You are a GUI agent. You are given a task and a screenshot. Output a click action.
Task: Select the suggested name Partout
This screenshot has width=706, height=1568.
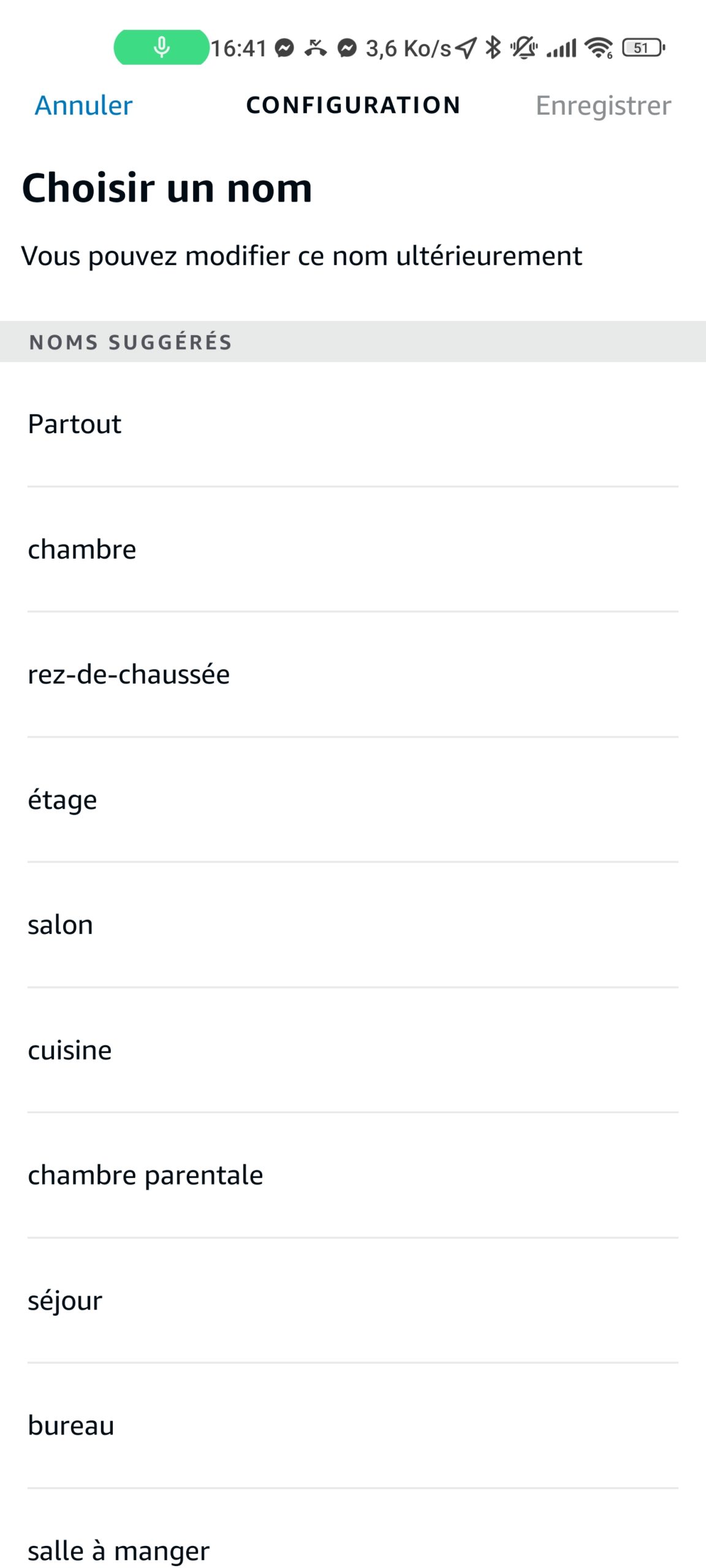[x=353, y=424]
